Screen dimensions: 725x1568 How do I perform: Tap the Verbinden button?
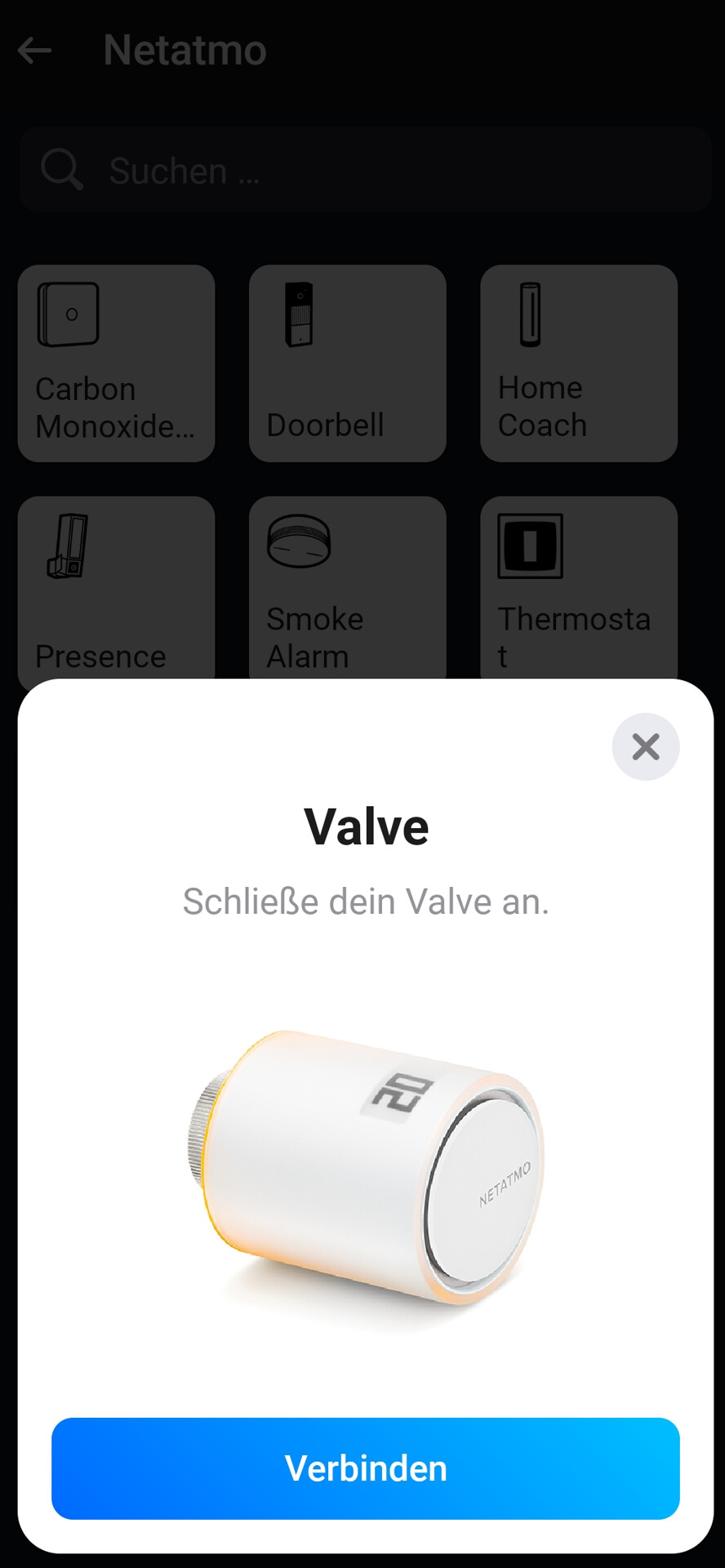365,1468
